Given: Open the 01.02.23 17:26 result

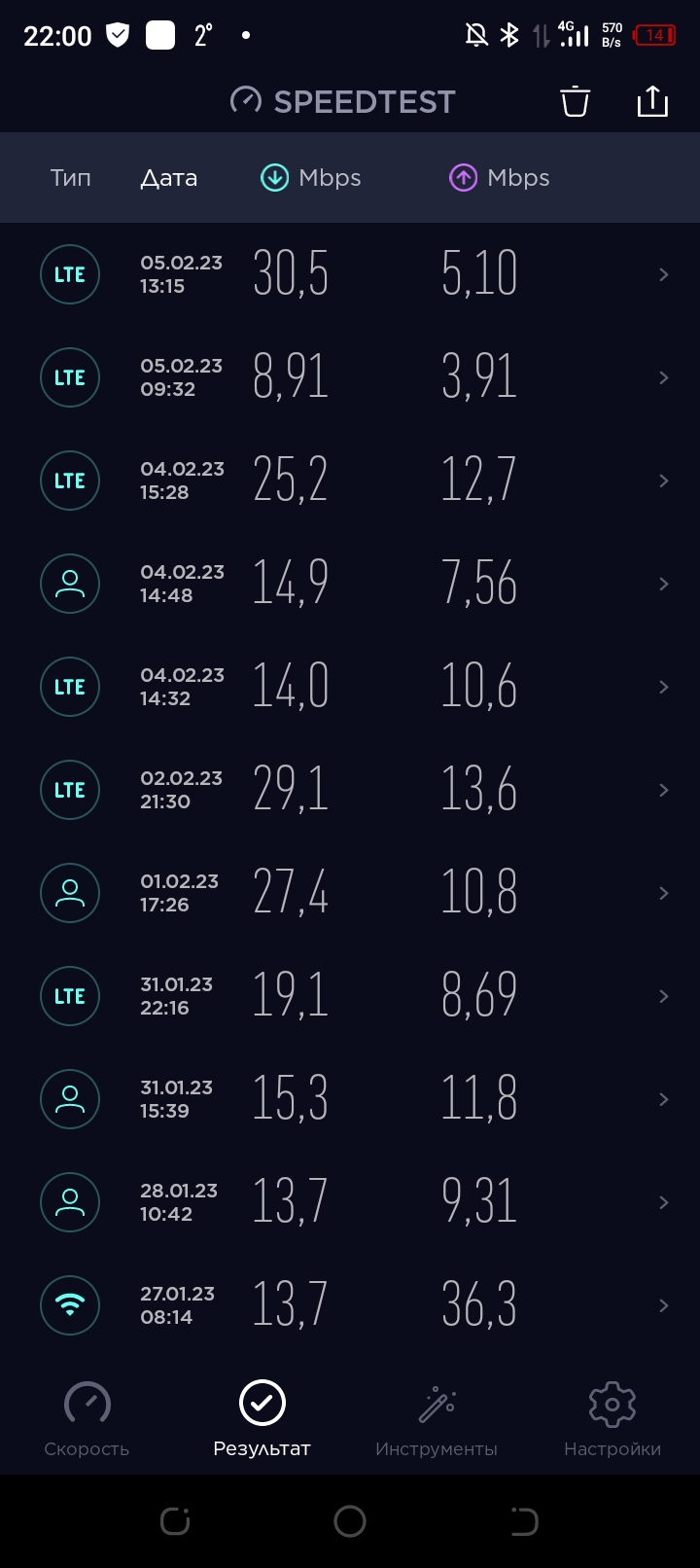Looking at the screenshot, I should pos(350,893).
